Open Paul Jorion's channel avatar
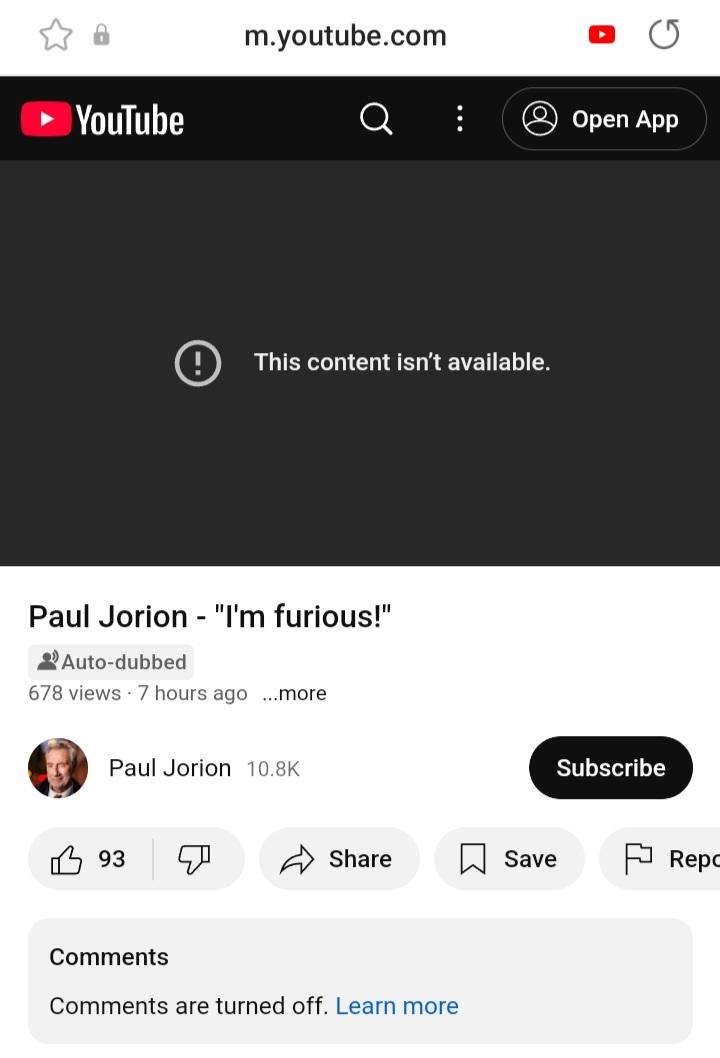 tap(58, 768)
